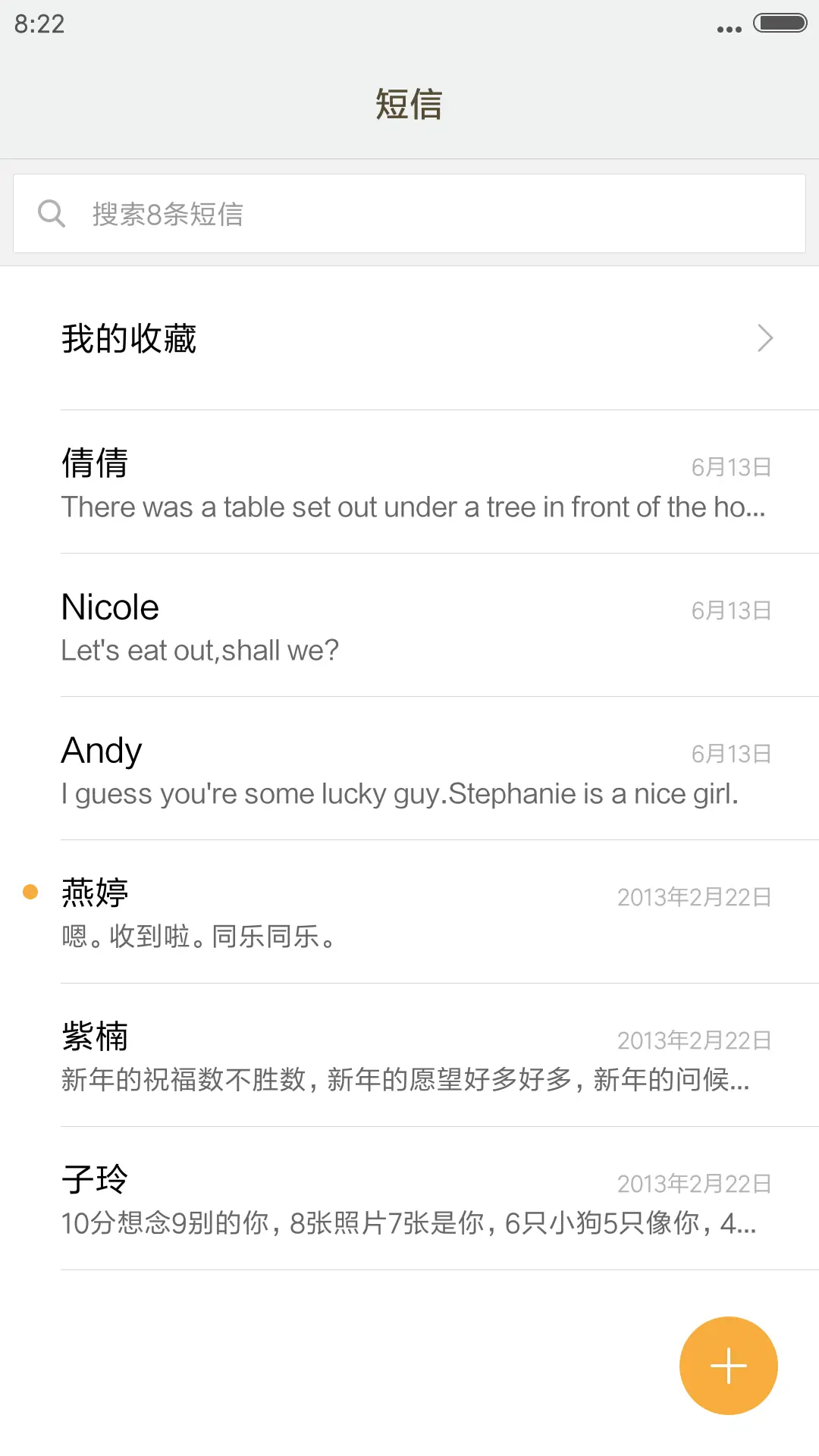Viewport: 819px width, 1456px height.
Task: Read the message from 子玲
Action: (409, 1200)
